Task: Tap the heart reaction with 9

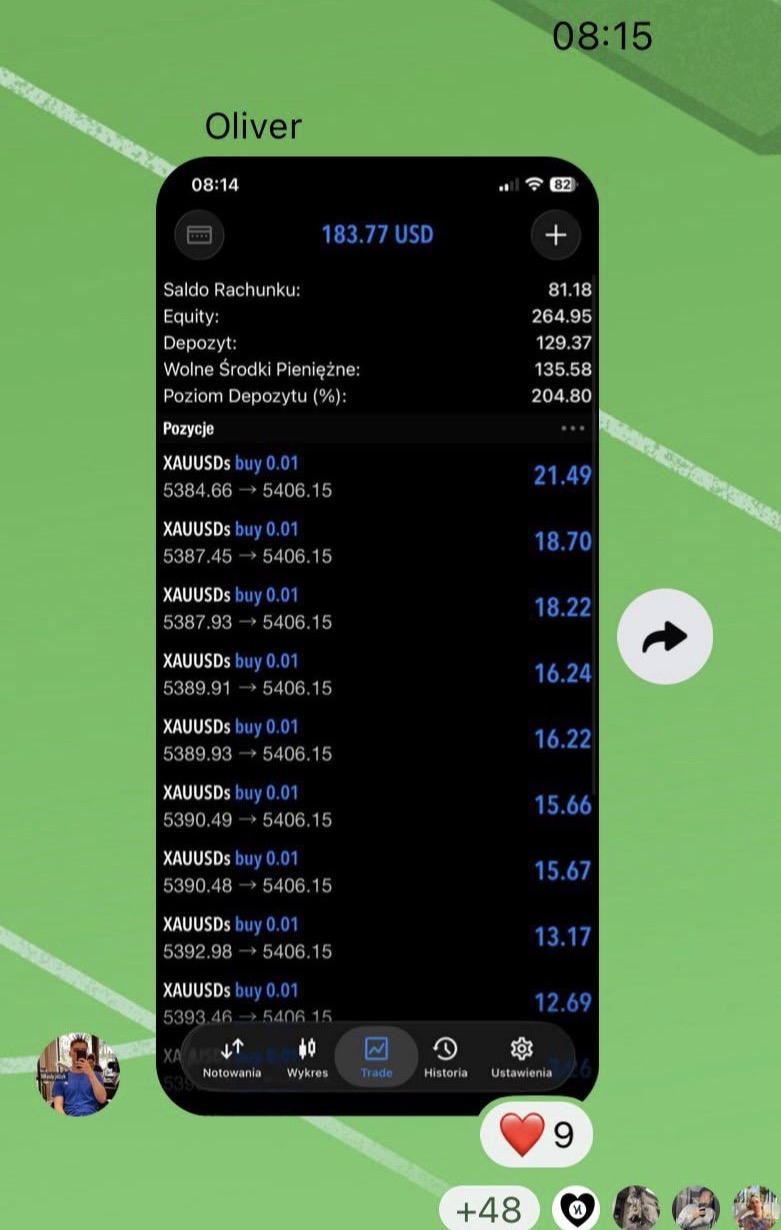Action: click(536, 1135)
